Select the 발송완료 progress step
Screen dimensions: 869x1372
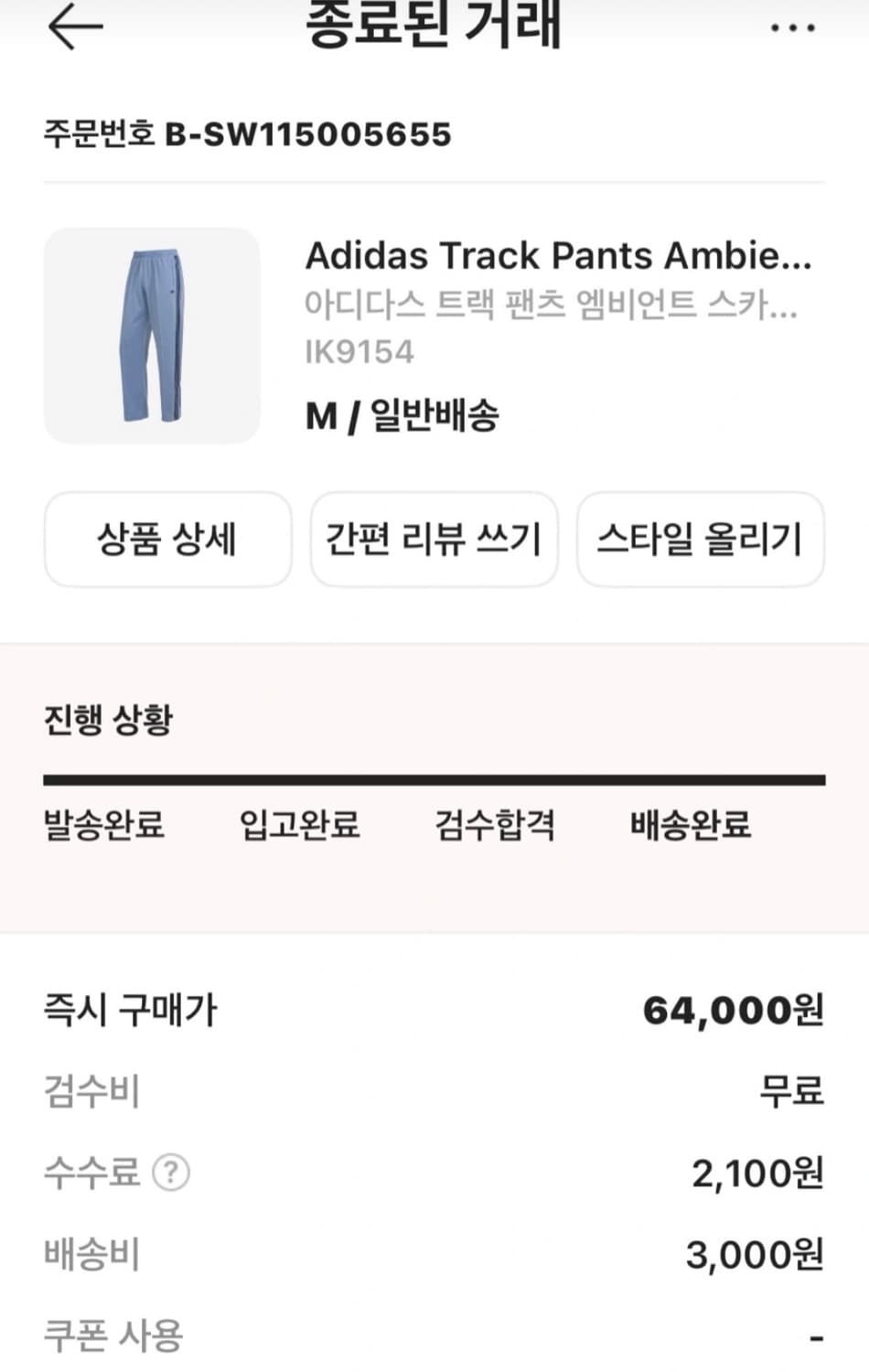pyautogui.click(x=104, y=826)
